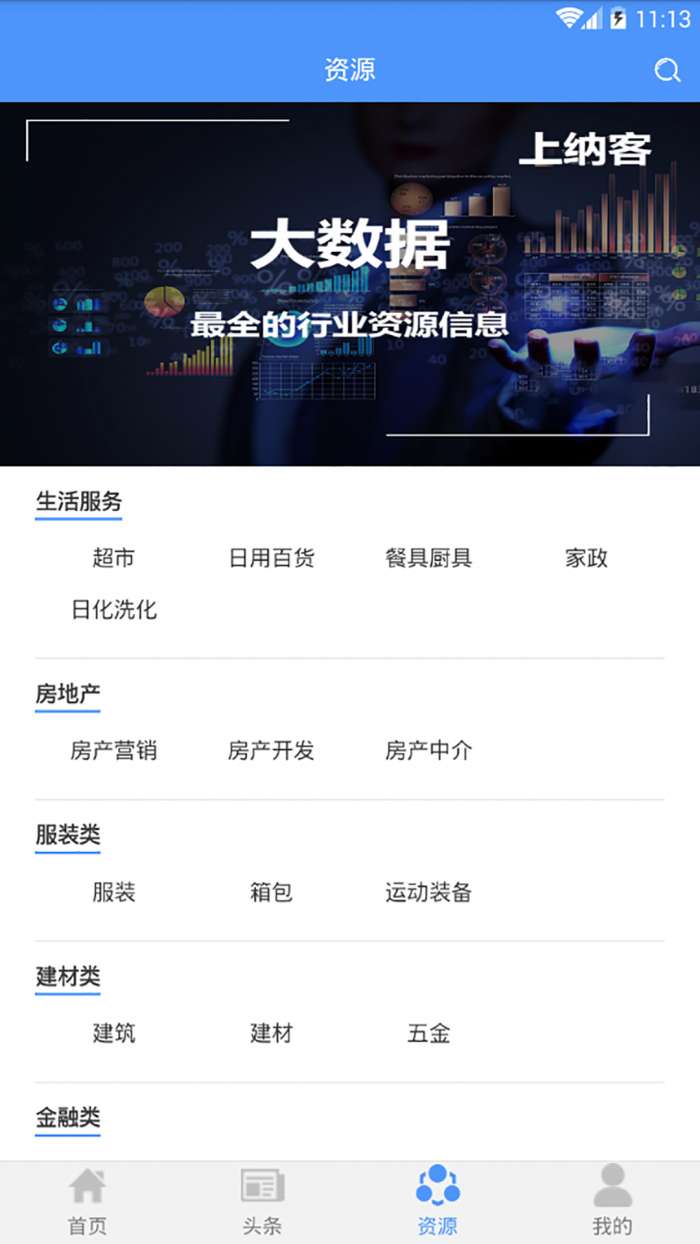Switch to the 首页 tab
The width and height of the screenshot is (700, 1244).
(87, 1202)
